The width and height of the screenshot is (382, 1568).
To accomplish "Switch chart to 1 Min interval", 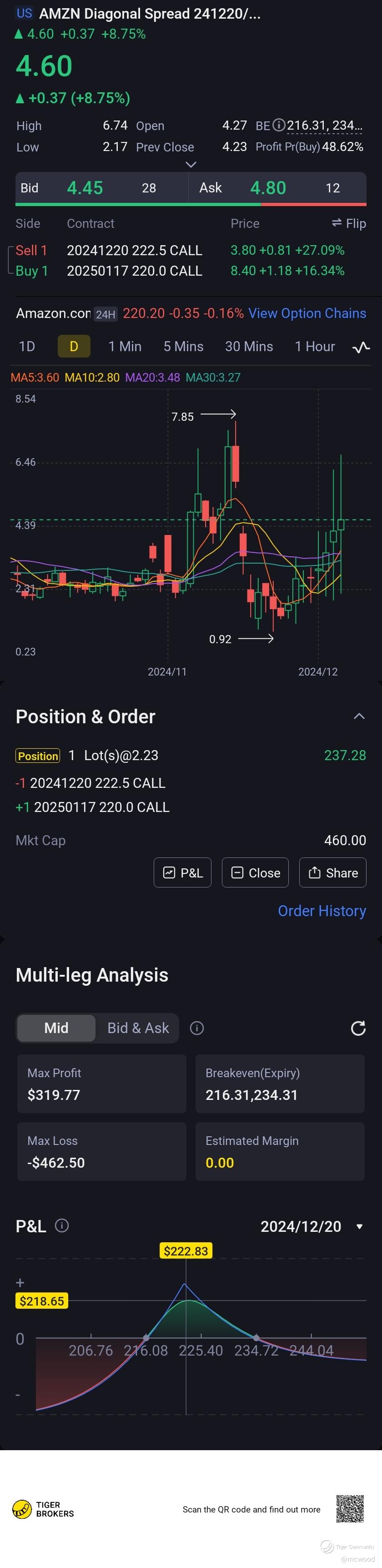I will click(x=125, y=346).
